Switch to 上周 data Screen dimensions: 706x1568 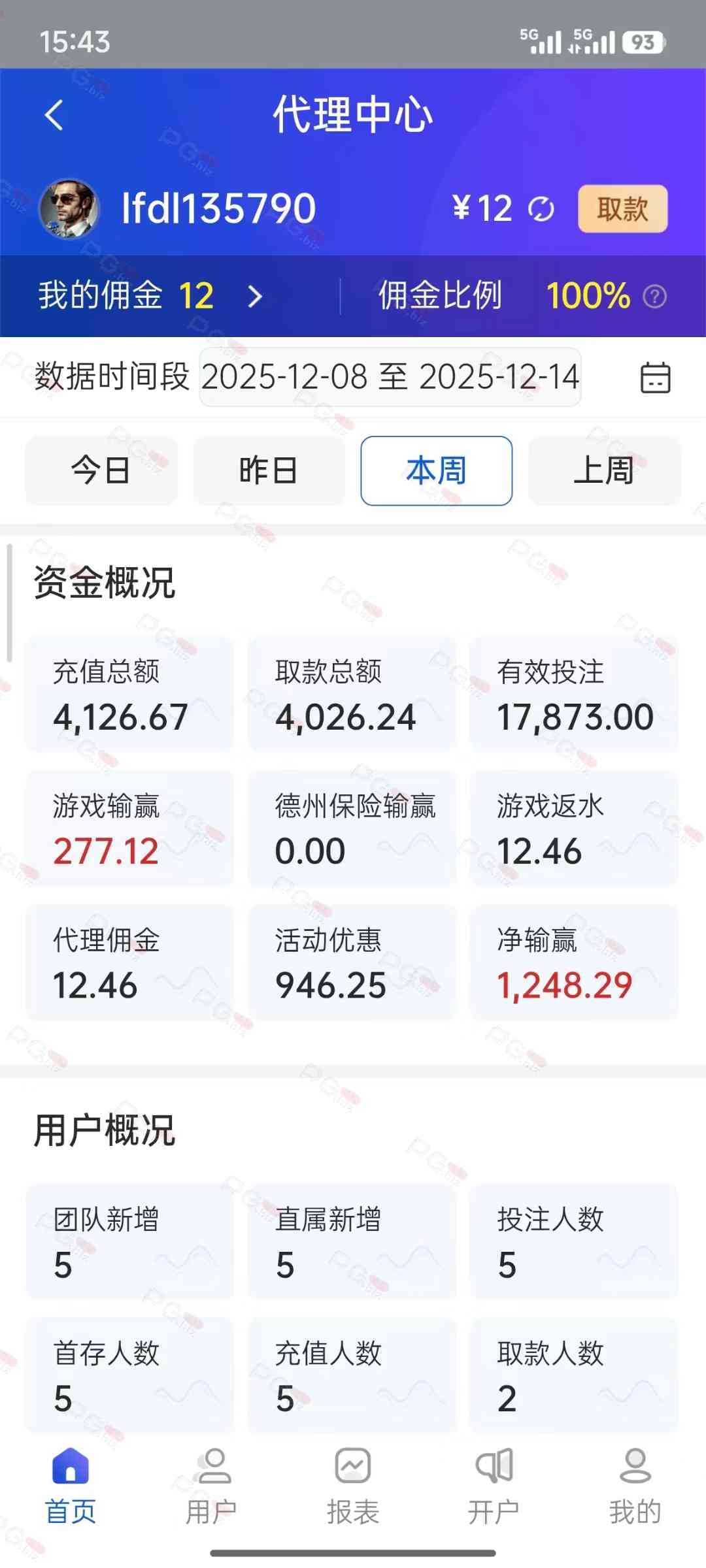[604, 470]
